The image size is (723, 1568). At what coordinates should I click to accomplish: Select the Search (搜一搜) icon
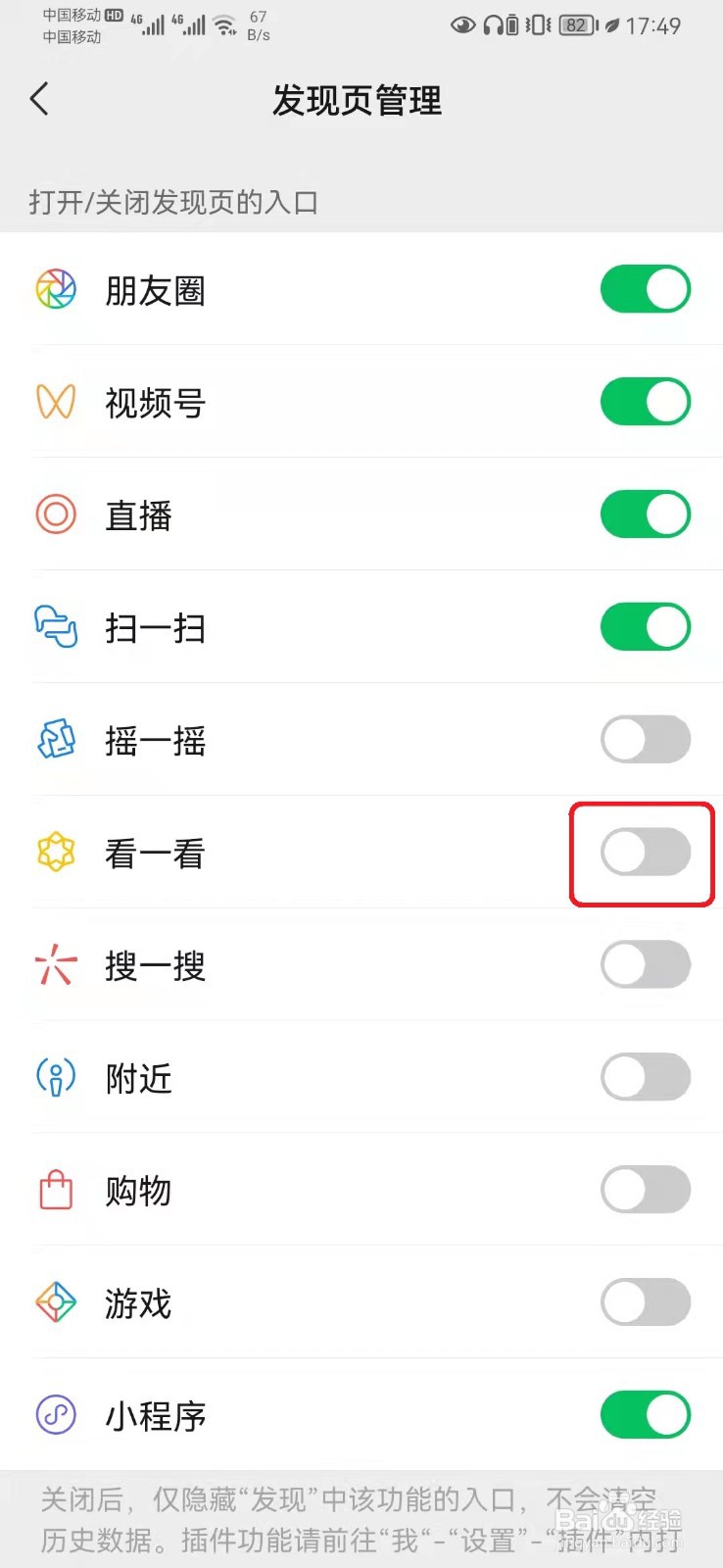tap(56, 966)
